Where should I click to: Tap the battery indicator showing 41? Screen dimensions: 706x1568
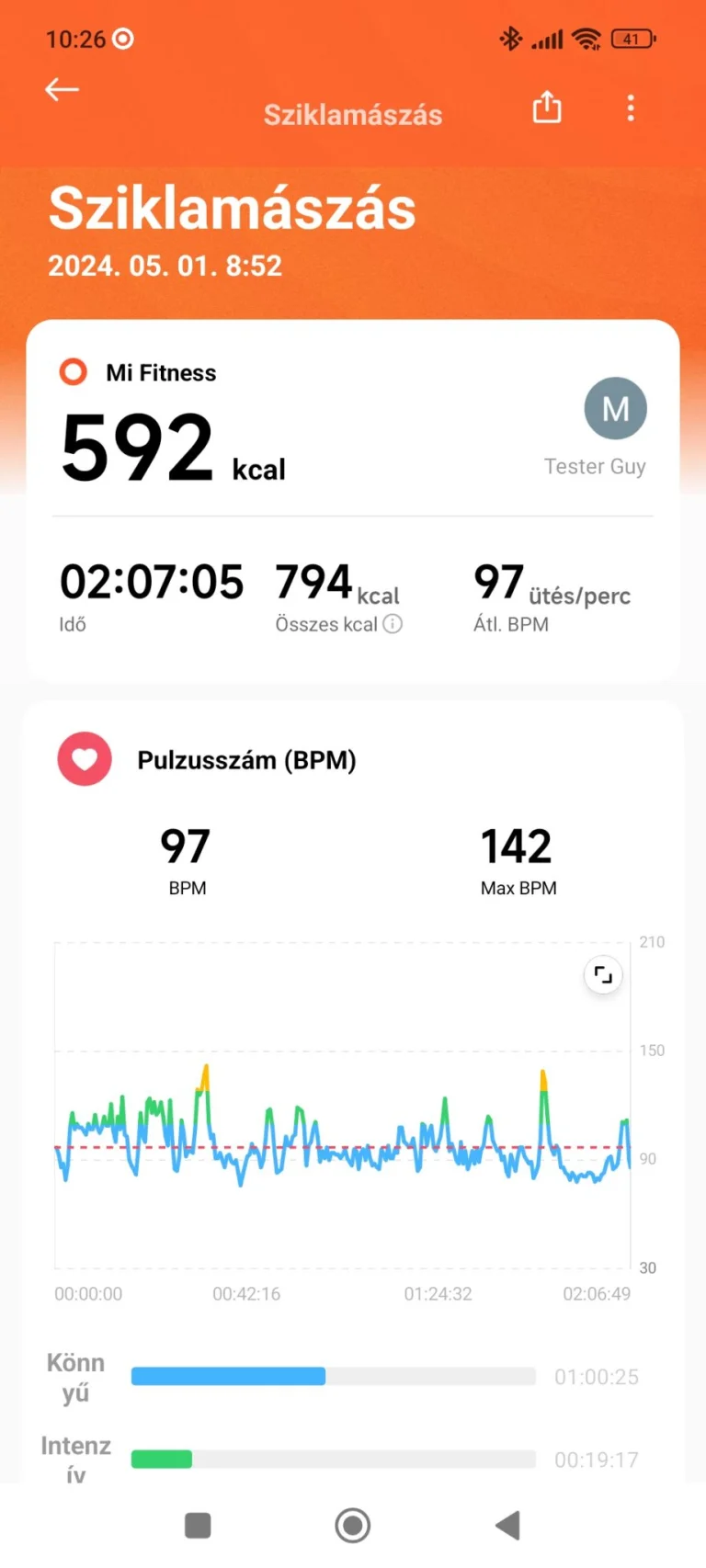(632, 39)
